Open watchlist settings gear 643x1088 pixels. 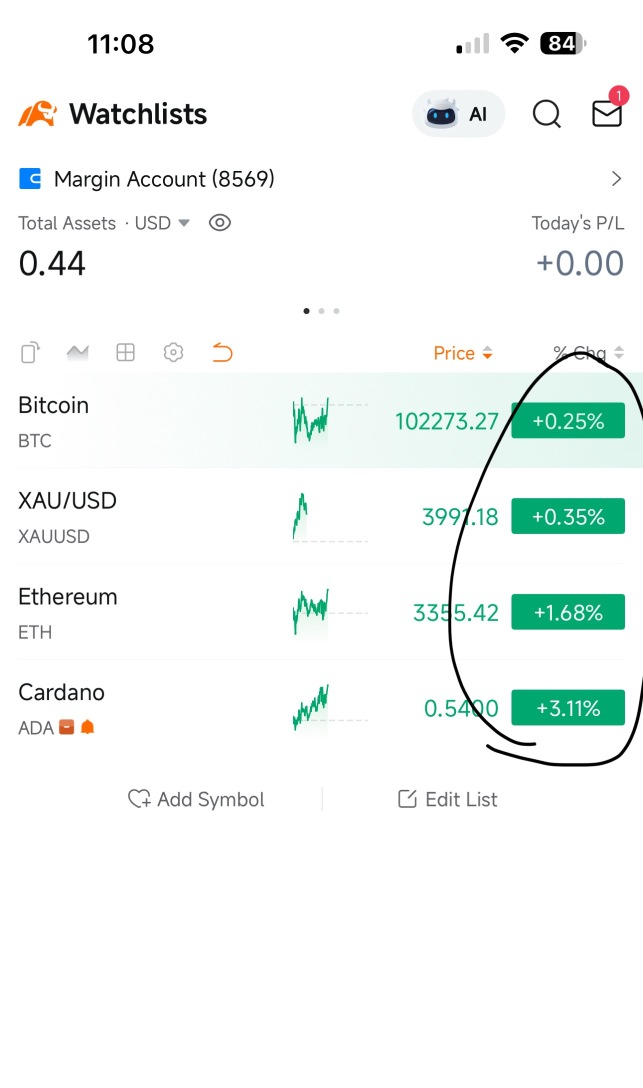tap(173, 353)
